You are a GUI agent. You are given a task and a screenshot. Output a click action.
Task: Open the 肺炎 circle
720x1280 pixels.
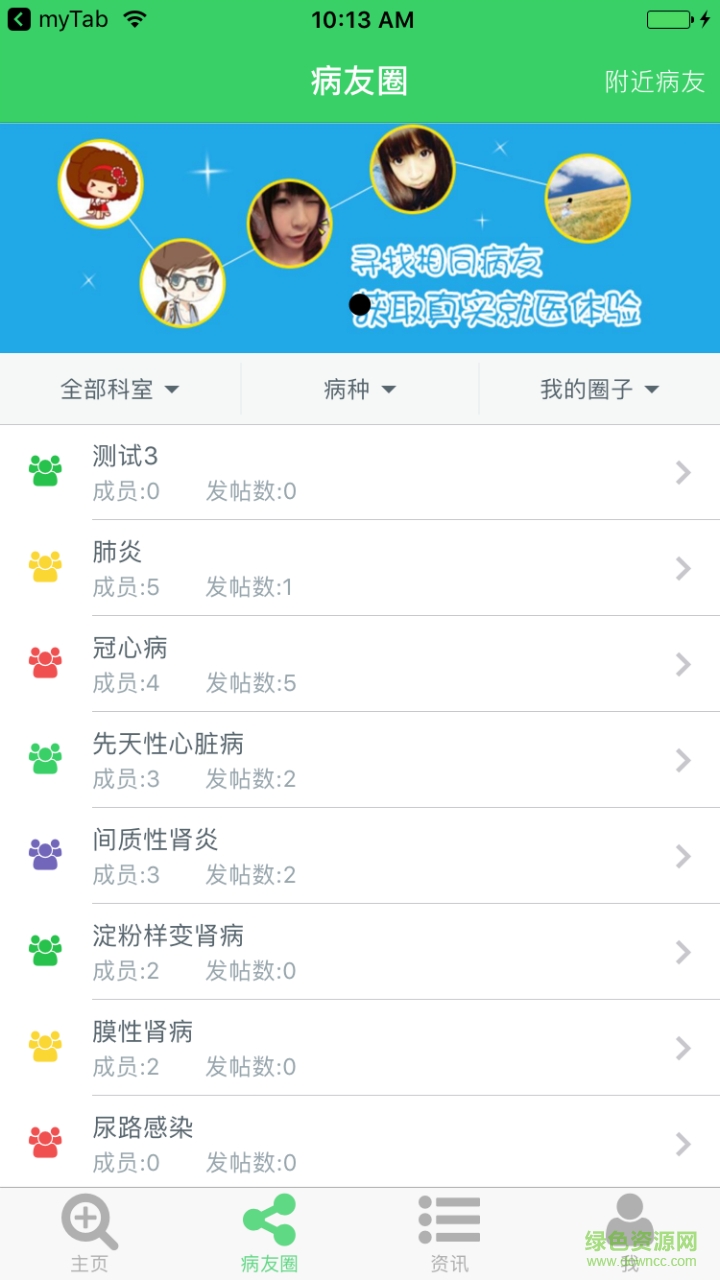coord(360,568)
